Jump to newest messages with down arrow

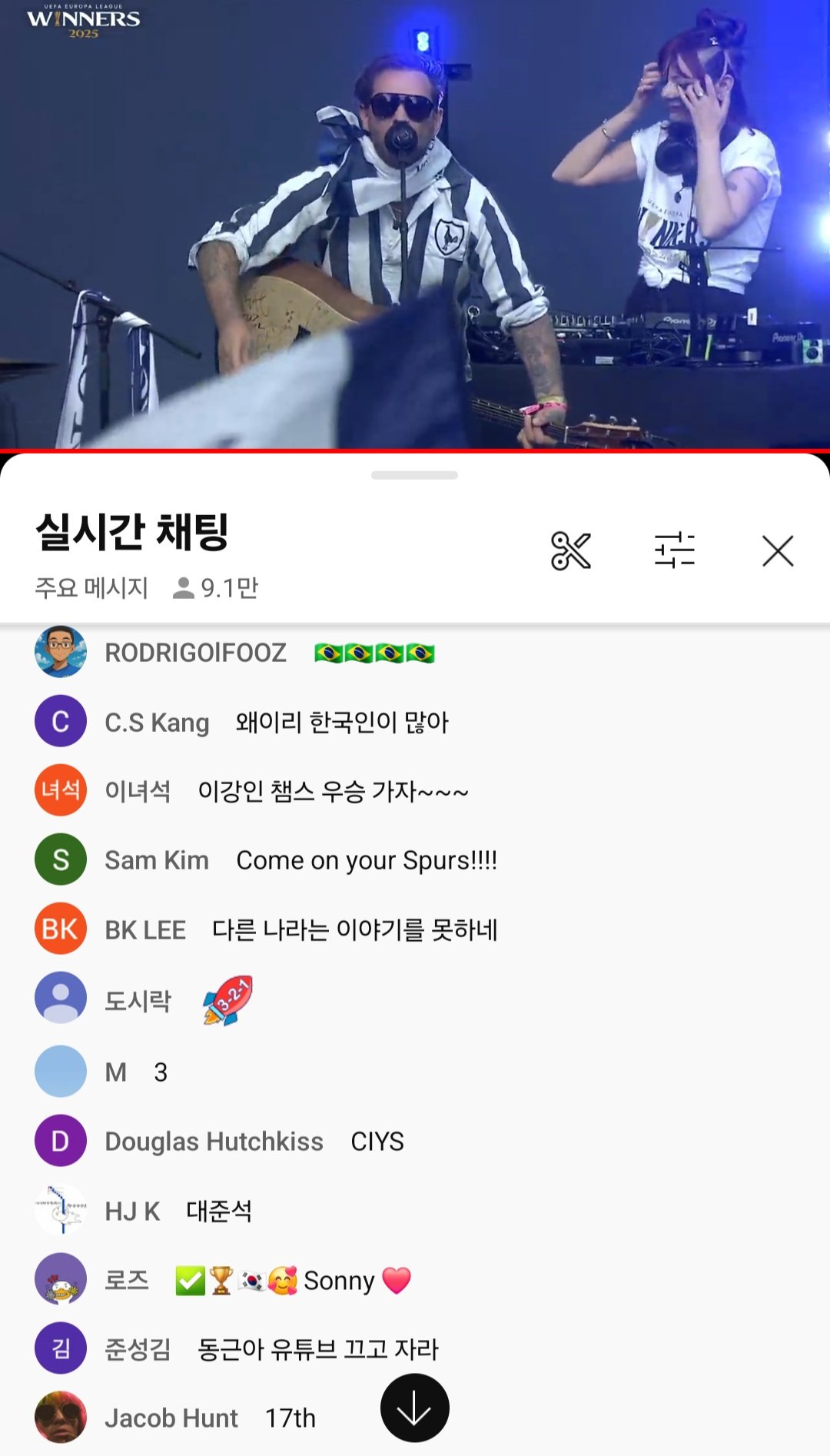click(x=414, y=1408)
